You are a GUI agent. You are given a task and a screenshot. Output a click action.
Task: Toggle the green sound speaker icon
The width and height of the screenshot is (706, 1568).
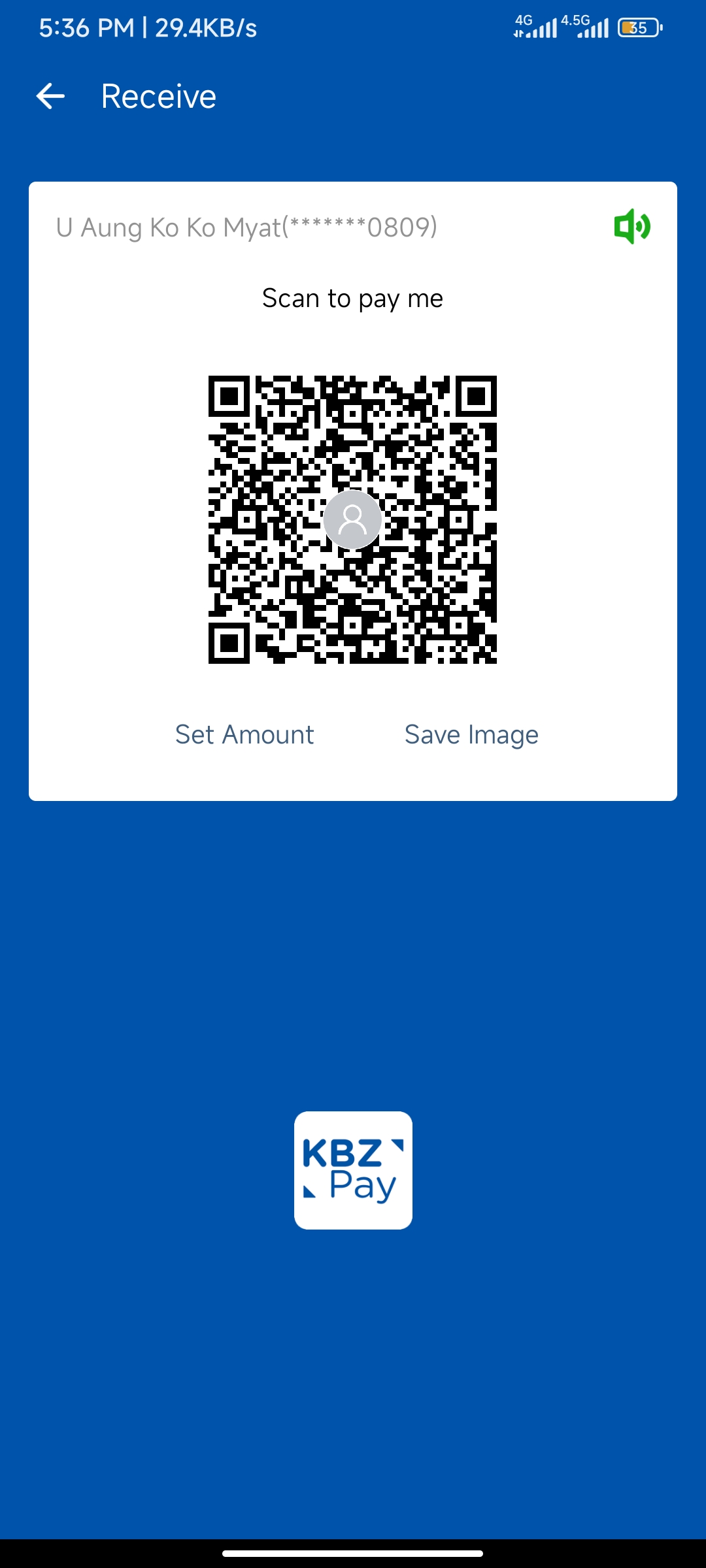coord(631,227)
